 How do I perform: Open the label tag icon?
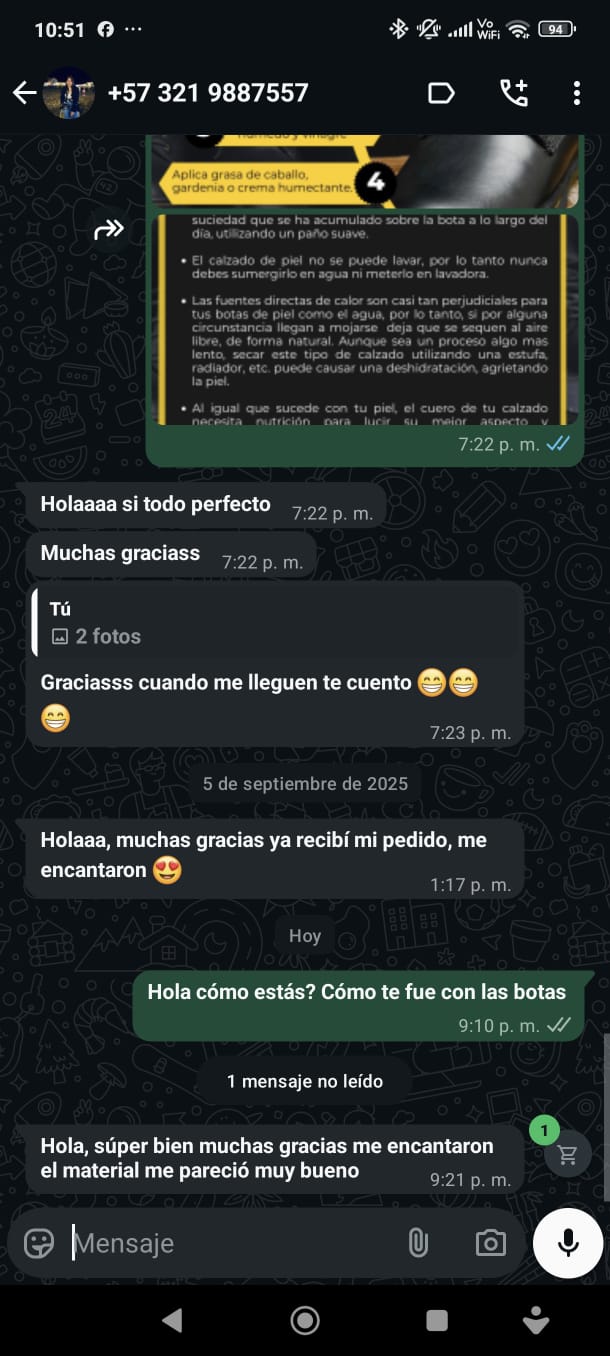coord(441,93)
